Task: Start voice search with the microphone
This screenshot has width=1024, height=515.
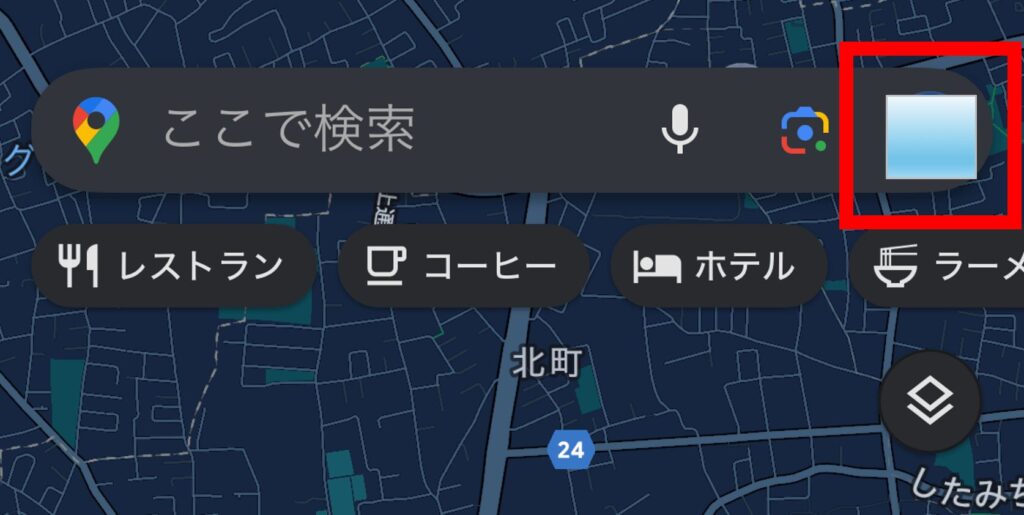Action: (x=680, y=129)
